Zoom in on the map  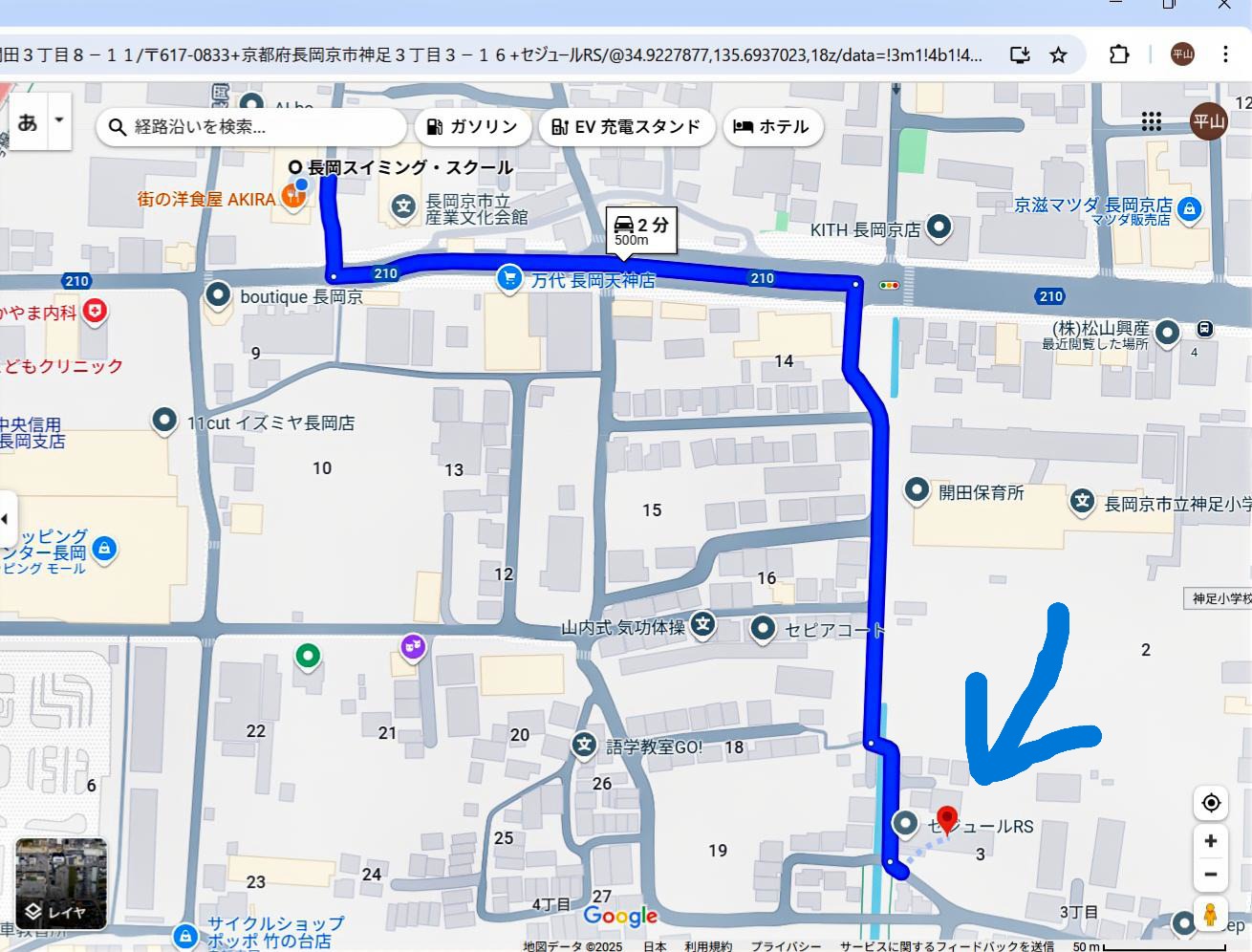pyautogui.click(x=1211, y=841)
